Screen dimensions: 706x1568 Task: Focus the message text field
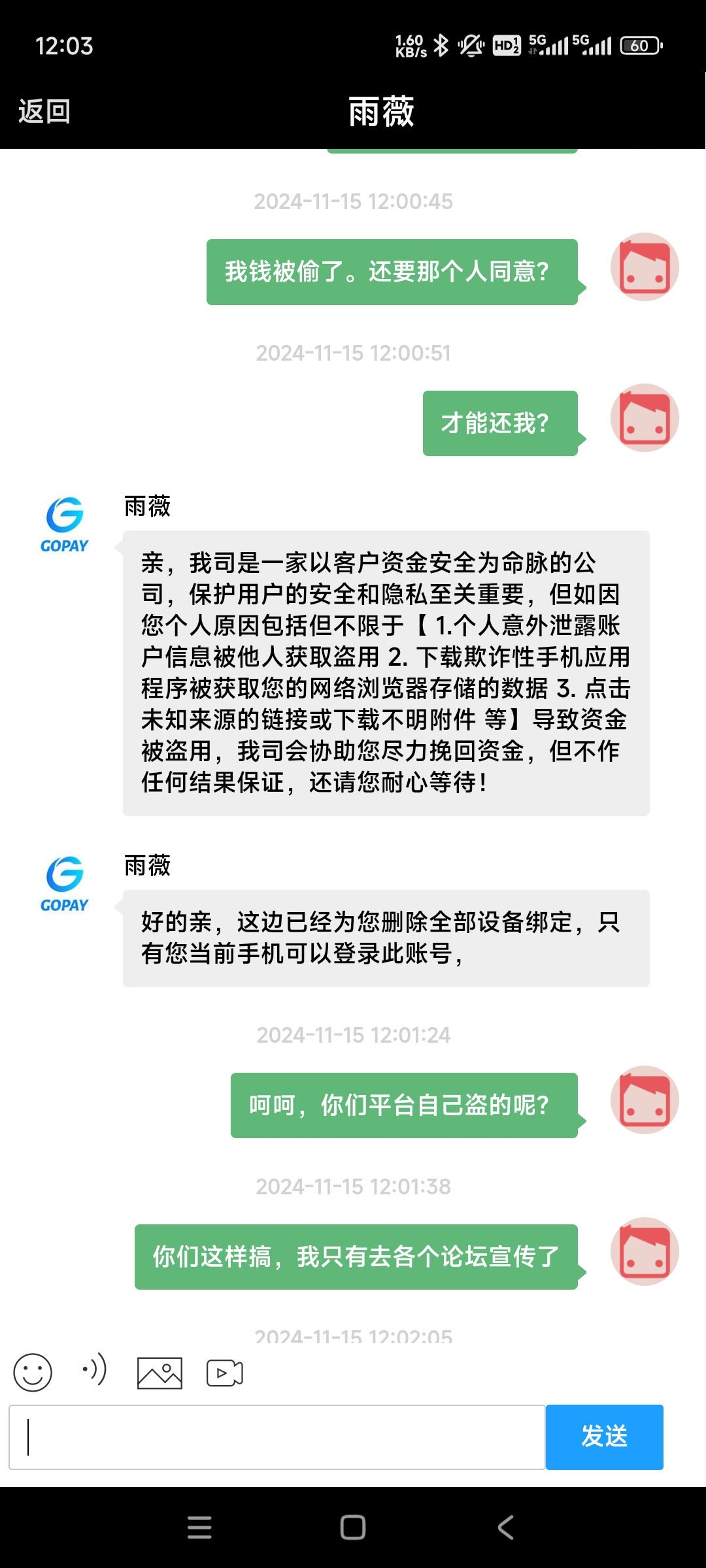(277, 1437)
